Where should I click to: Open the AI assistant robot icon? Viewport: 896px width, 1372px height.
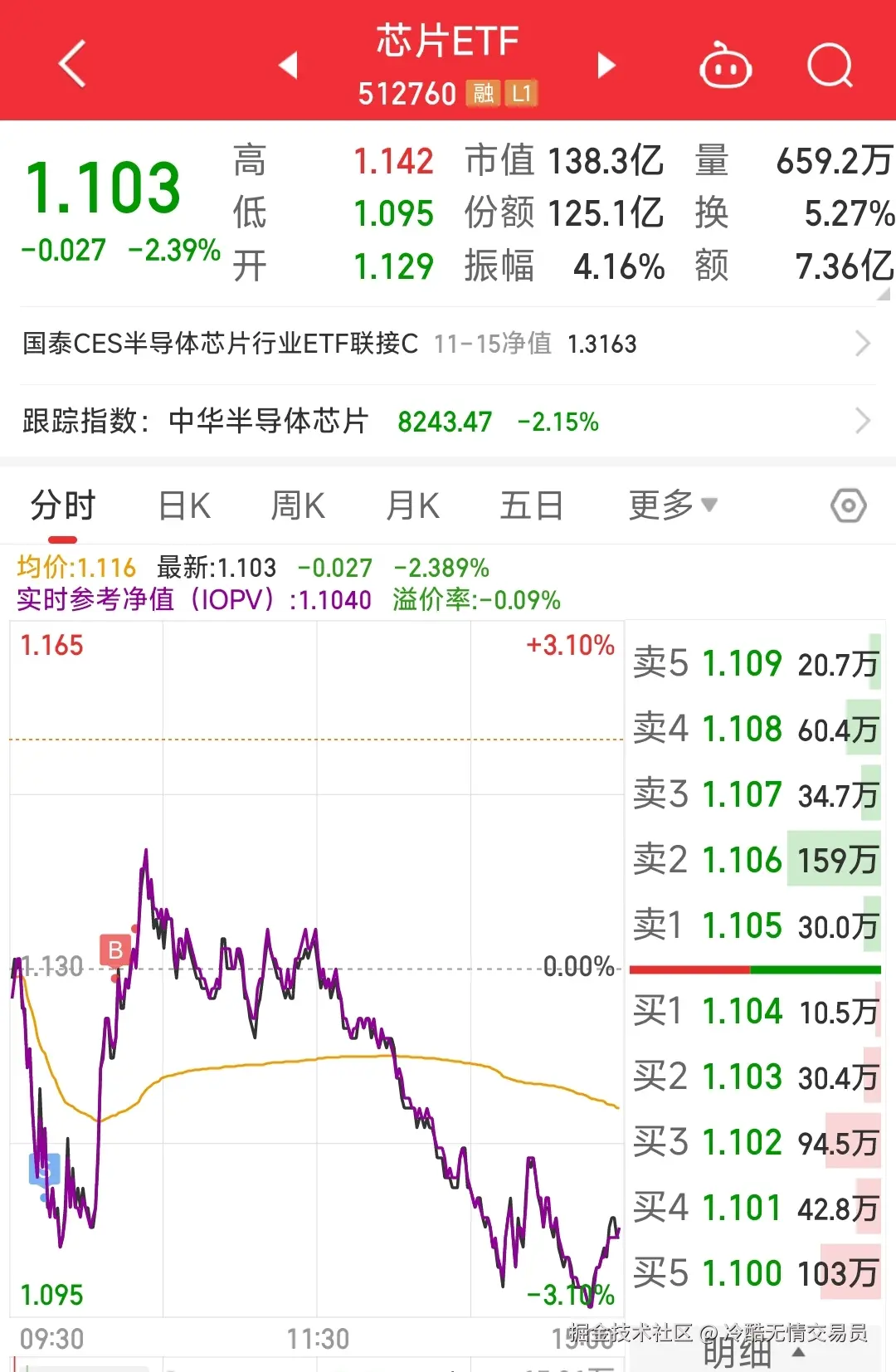[x=725, y=66]
